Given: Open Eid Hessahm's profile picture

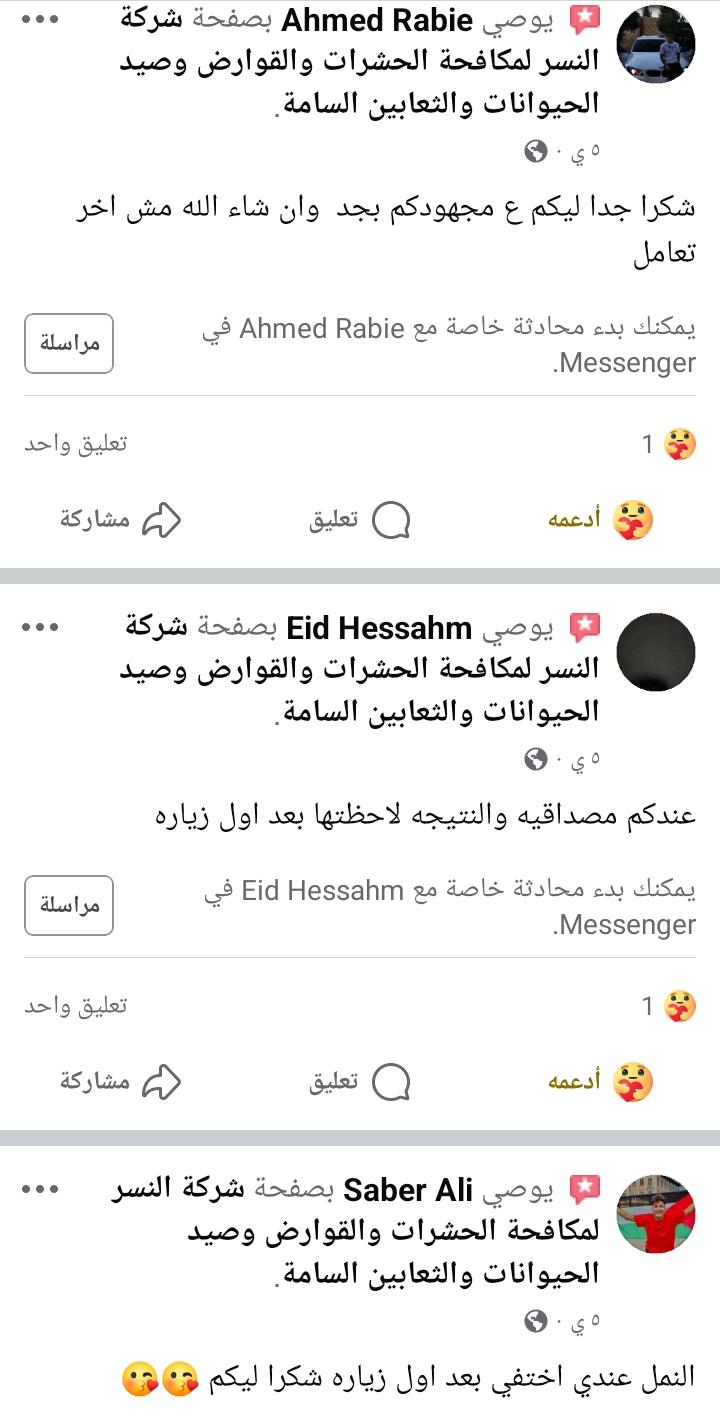Looking at the screenshot, I should pyautogui.click(x=657, y=652).
